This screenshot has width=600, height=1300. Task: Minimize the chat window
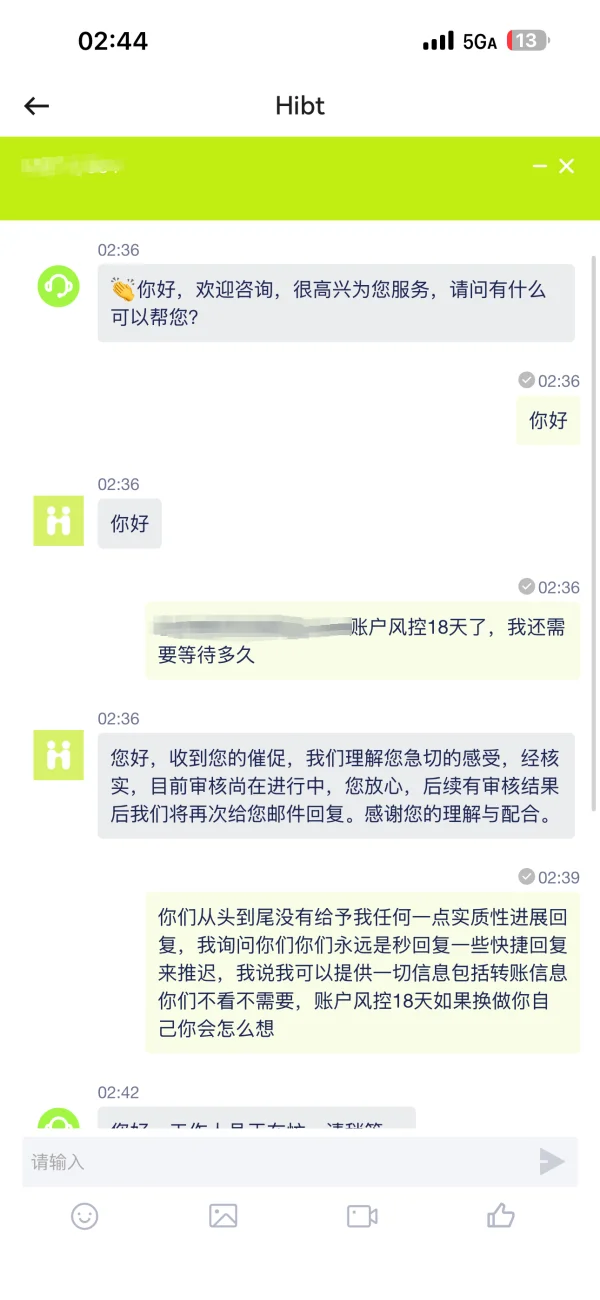(x=540, y=166)
